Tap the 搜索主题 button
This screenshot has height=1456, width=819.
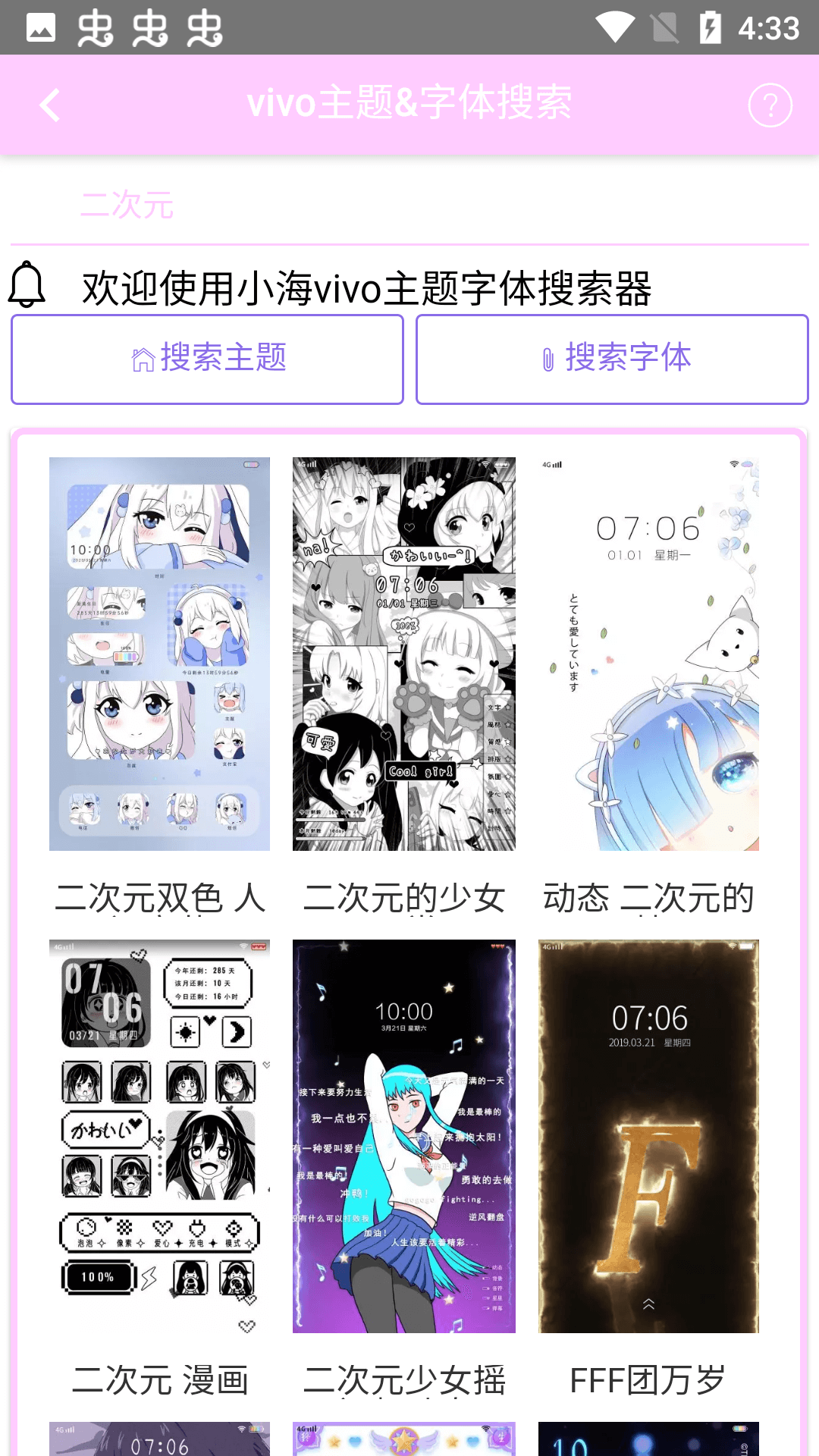coord(207,359)
